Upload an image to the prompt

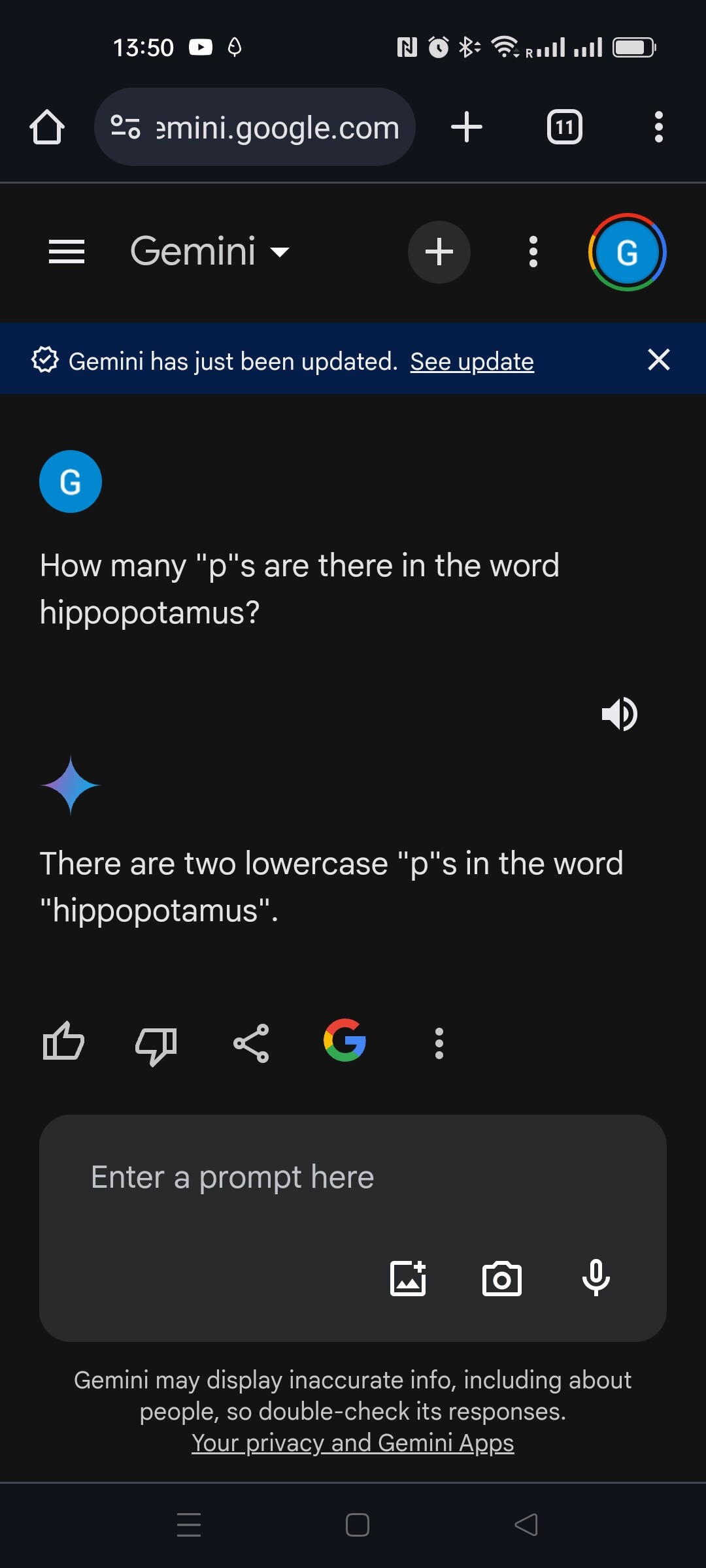point(408,1278)
